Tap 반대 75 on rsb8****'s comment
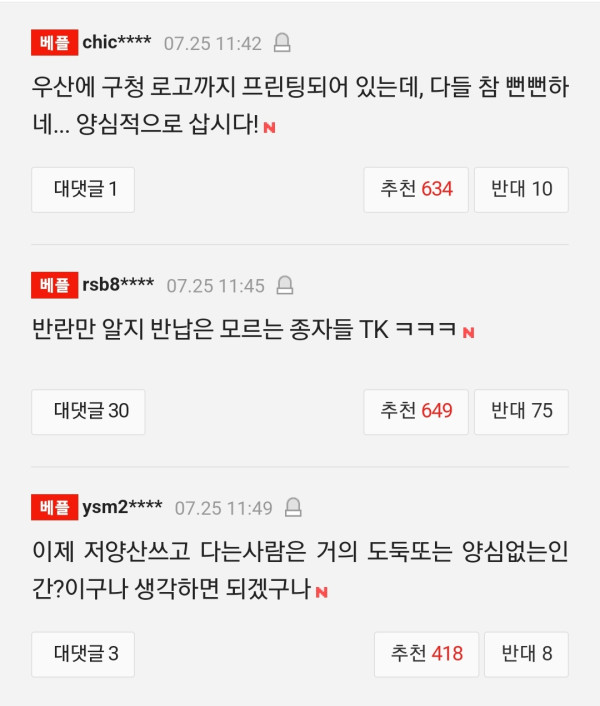The image size is (600, 706). coord(521,411)
